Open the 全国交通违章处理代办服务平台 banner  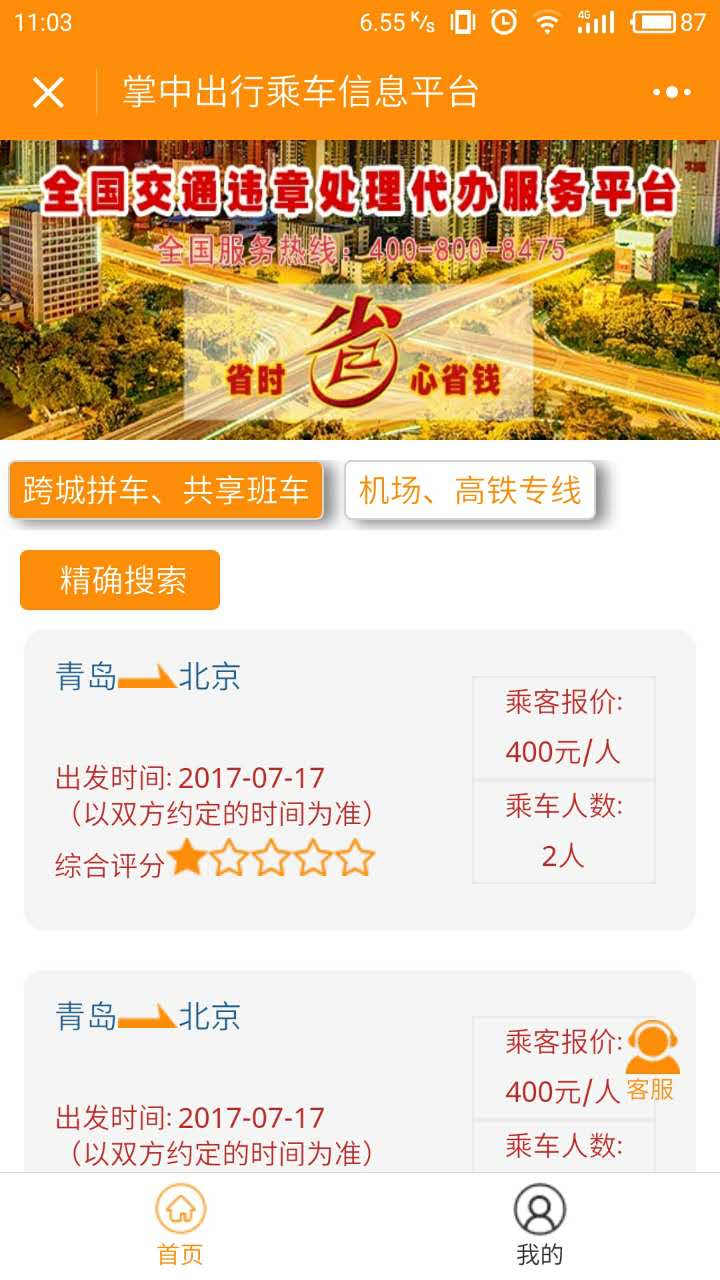coord(360,290)
